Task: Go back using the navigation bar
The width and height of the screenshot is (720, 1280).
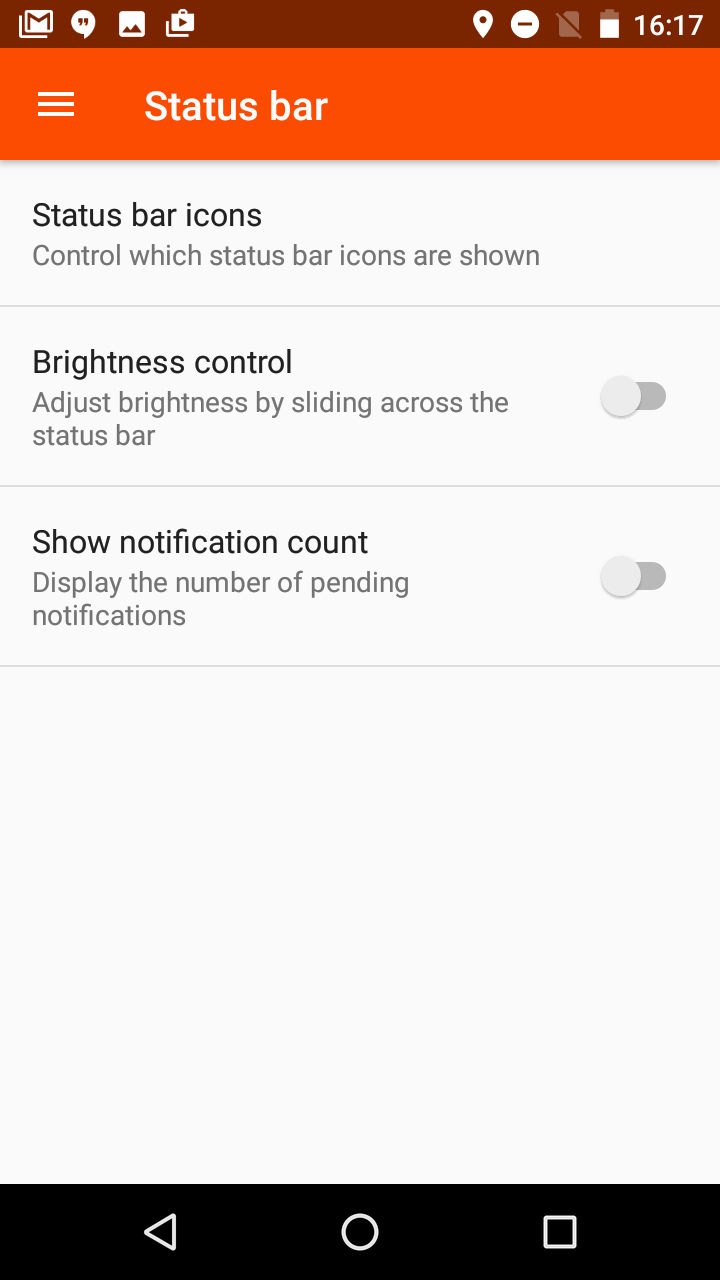Action: tap(160, 1232)
